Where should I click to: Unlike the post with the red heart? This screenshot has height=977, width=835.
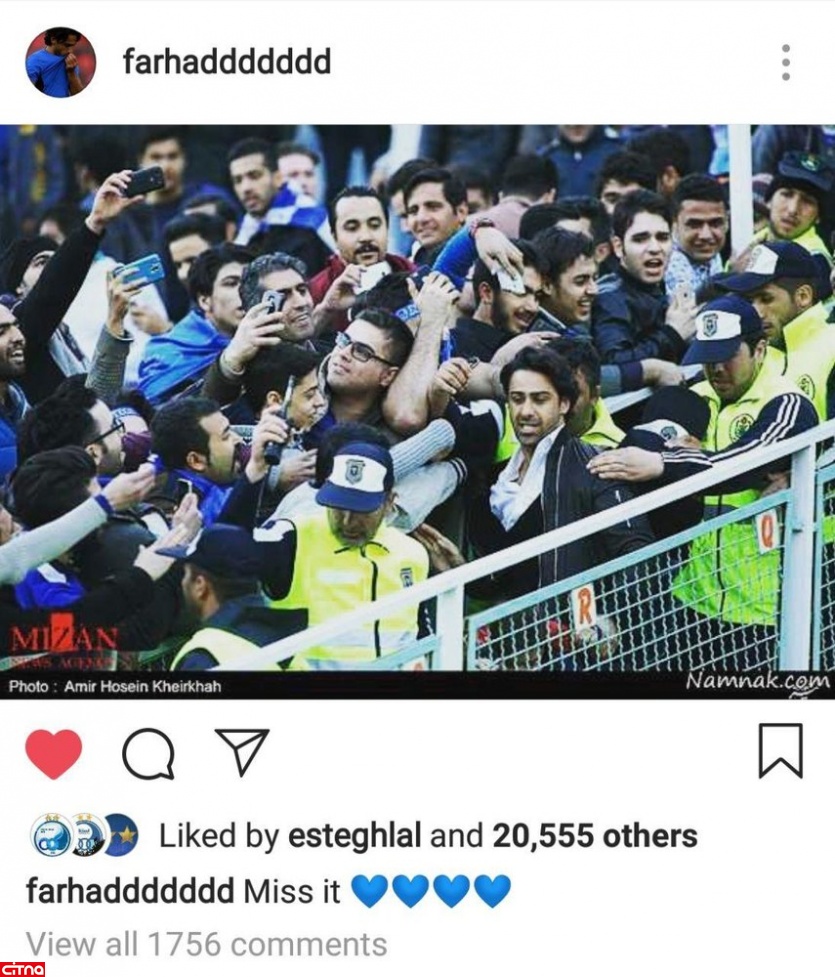[x=53, y=752]
